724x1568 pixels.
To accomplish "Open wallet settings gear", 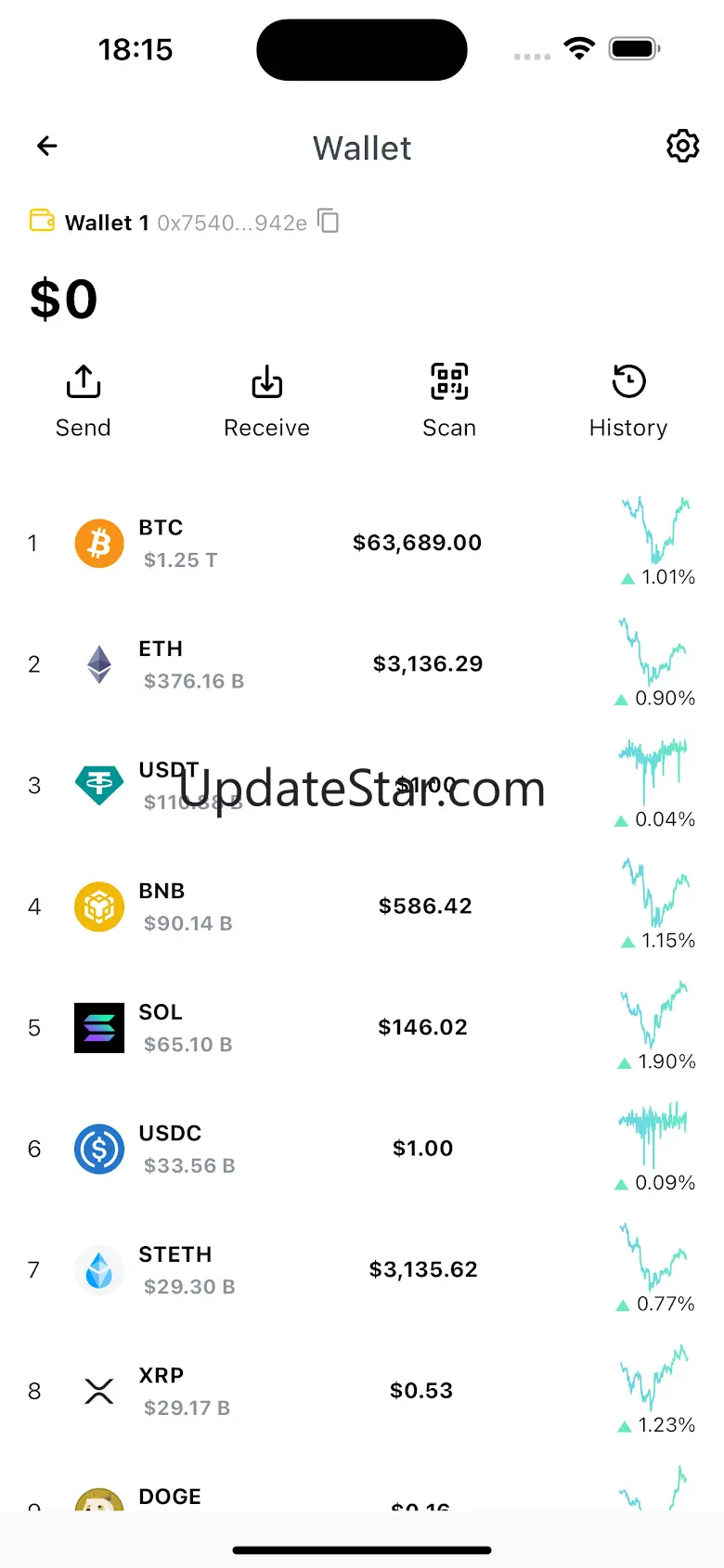I will pyautogui.click(x=682, y=146).
